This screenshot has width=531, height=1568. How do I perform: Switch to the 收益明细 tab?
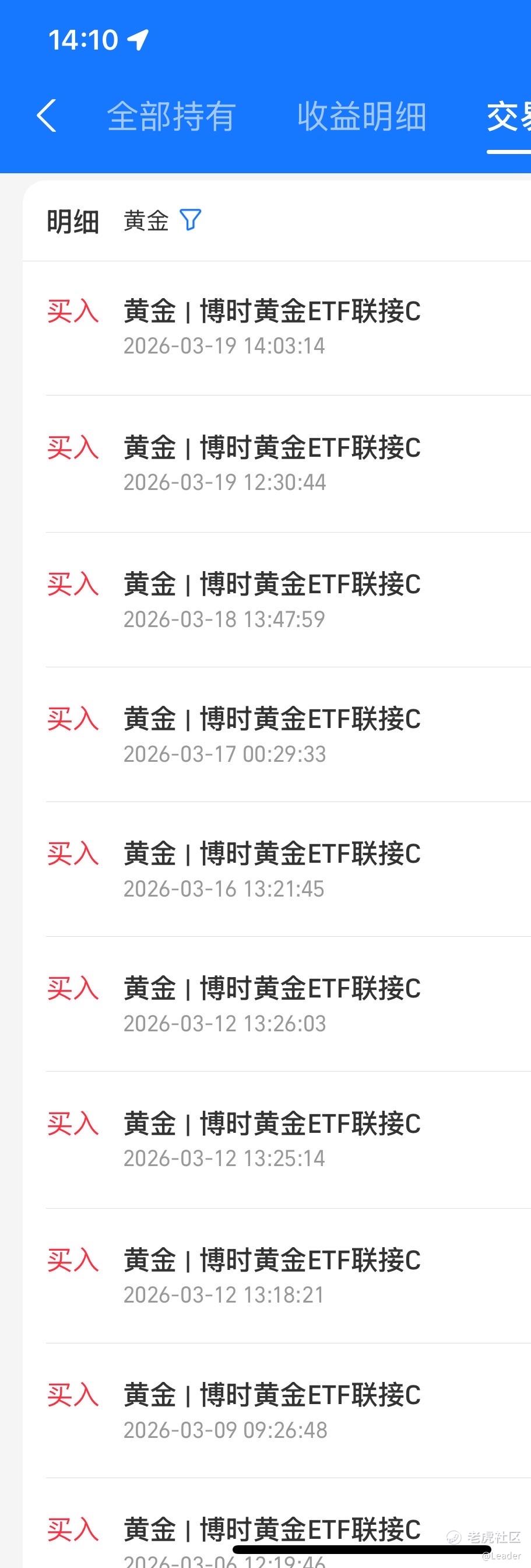361,116
